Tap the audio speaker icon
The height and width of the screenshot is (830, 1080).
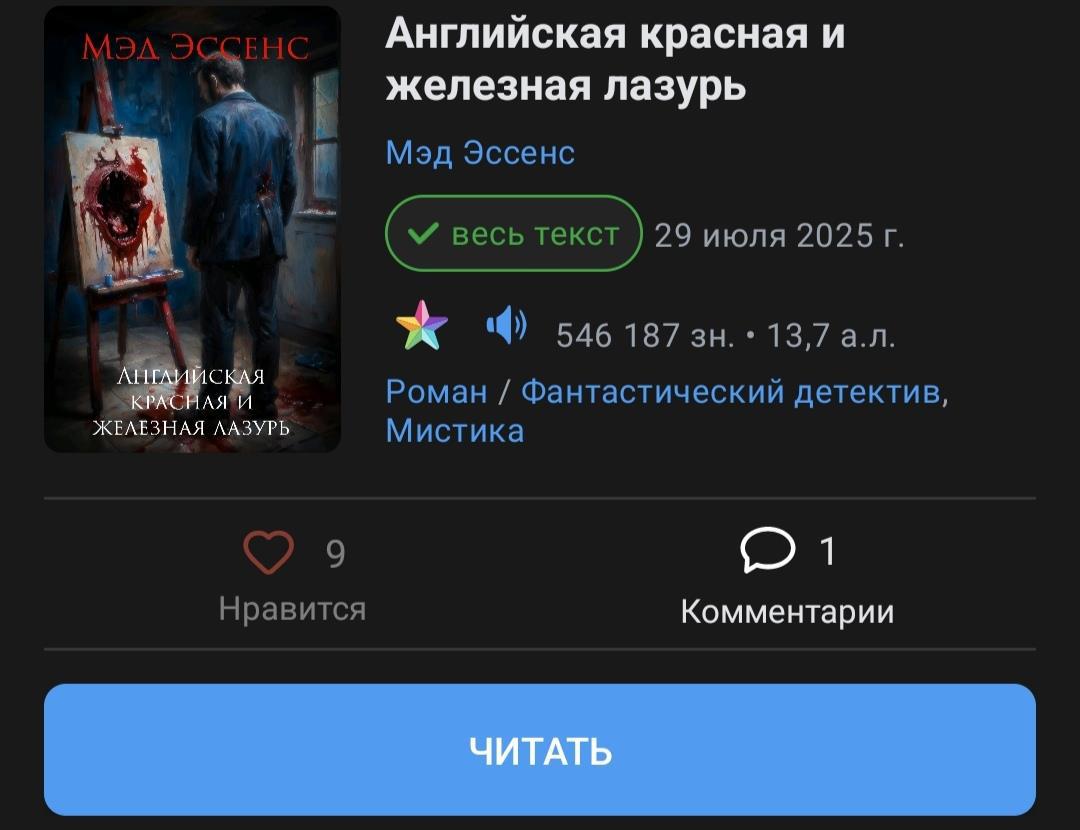tap(506, 326)
